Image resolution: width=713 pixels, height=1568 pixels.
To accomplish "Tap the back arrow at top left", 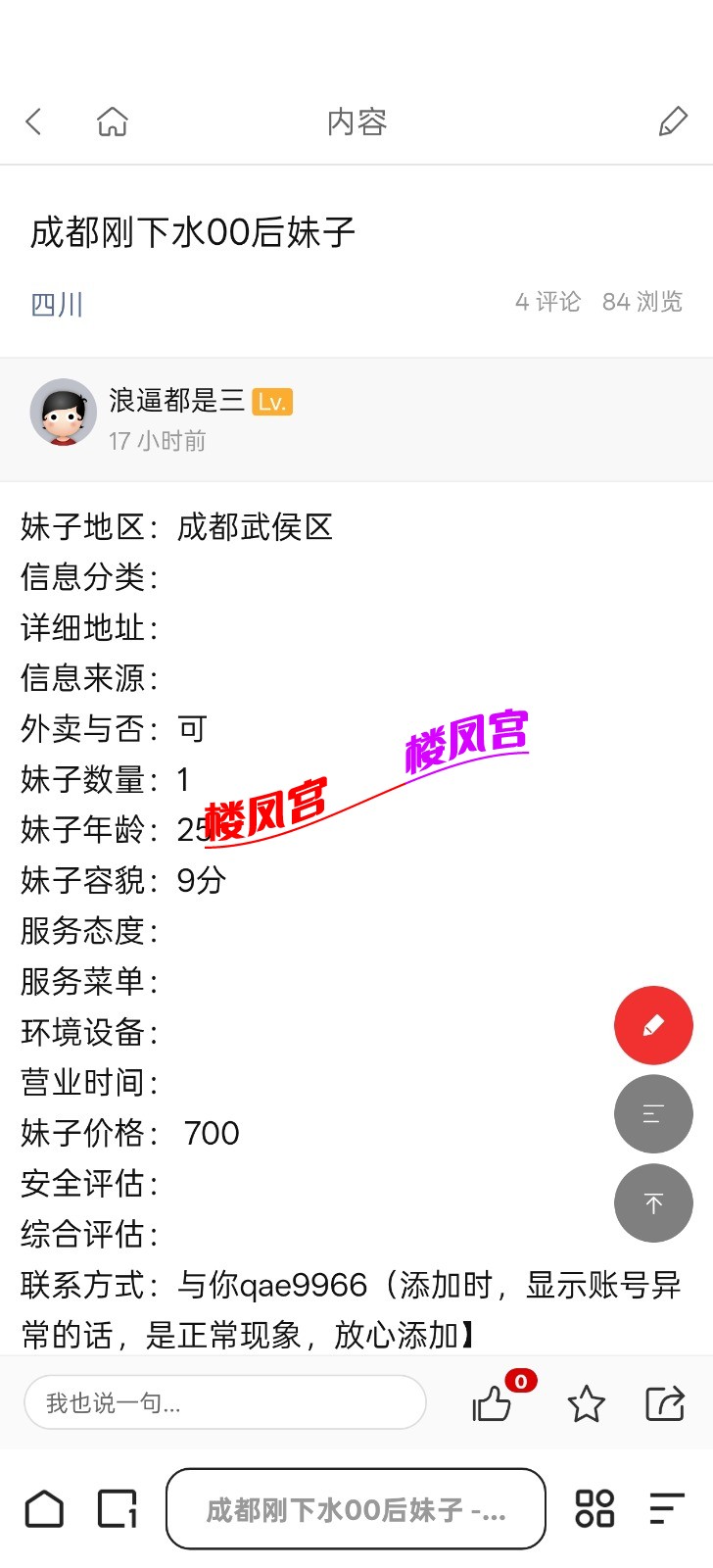I will coord(32,121).
